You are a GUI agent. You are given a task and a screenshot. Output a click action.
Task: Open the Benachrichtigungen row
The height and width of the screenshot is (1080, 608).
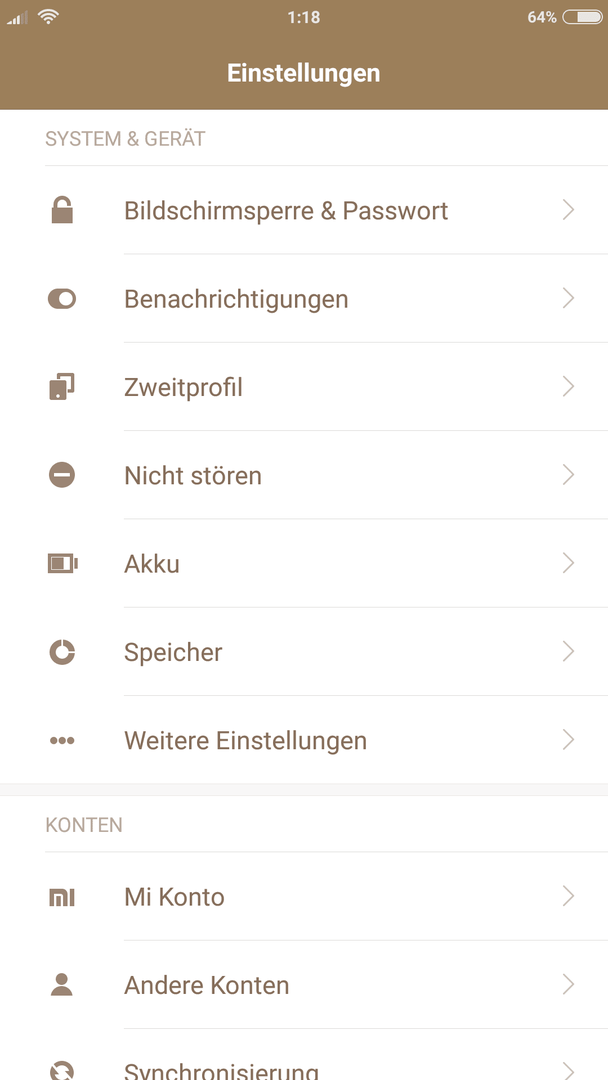tap(304, 298)
